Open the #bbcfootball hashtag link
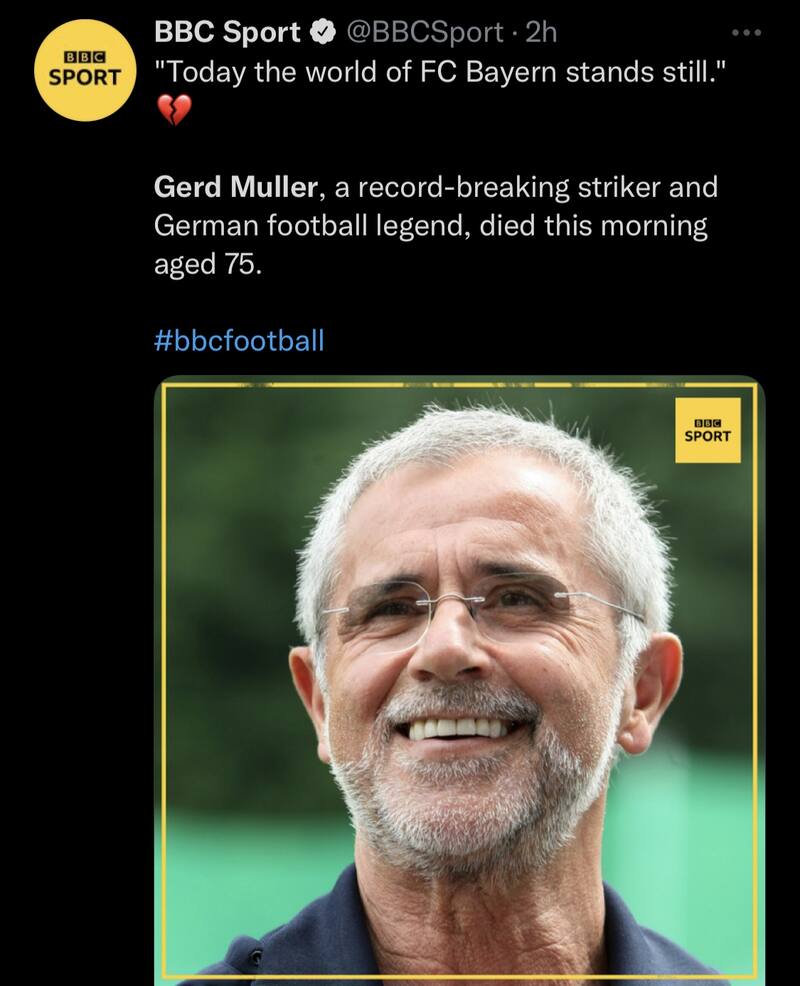Screen dimensions: 800x986 [x=240, y=340]
